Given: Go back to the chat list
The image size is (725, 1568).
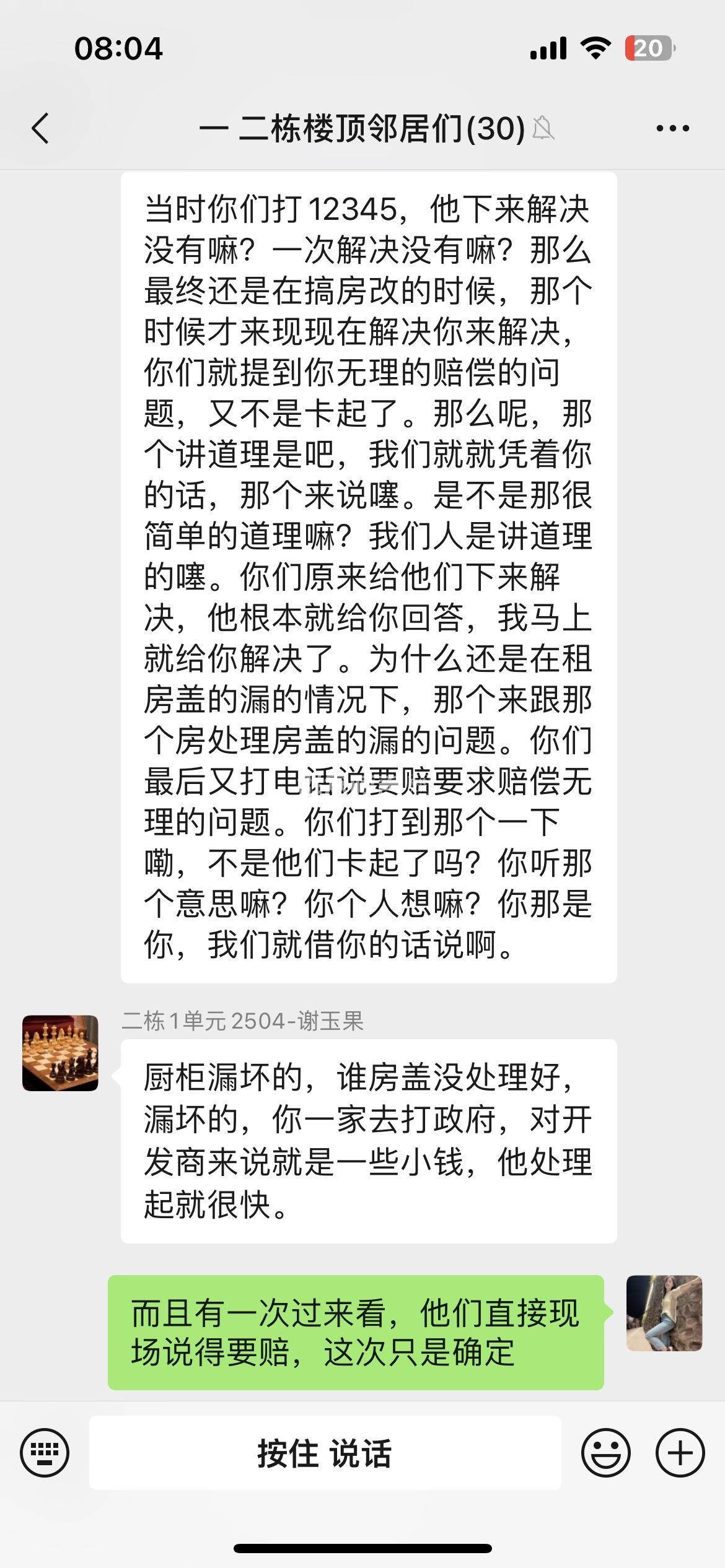Looking at the screenshot, I should tap(41, 129).
